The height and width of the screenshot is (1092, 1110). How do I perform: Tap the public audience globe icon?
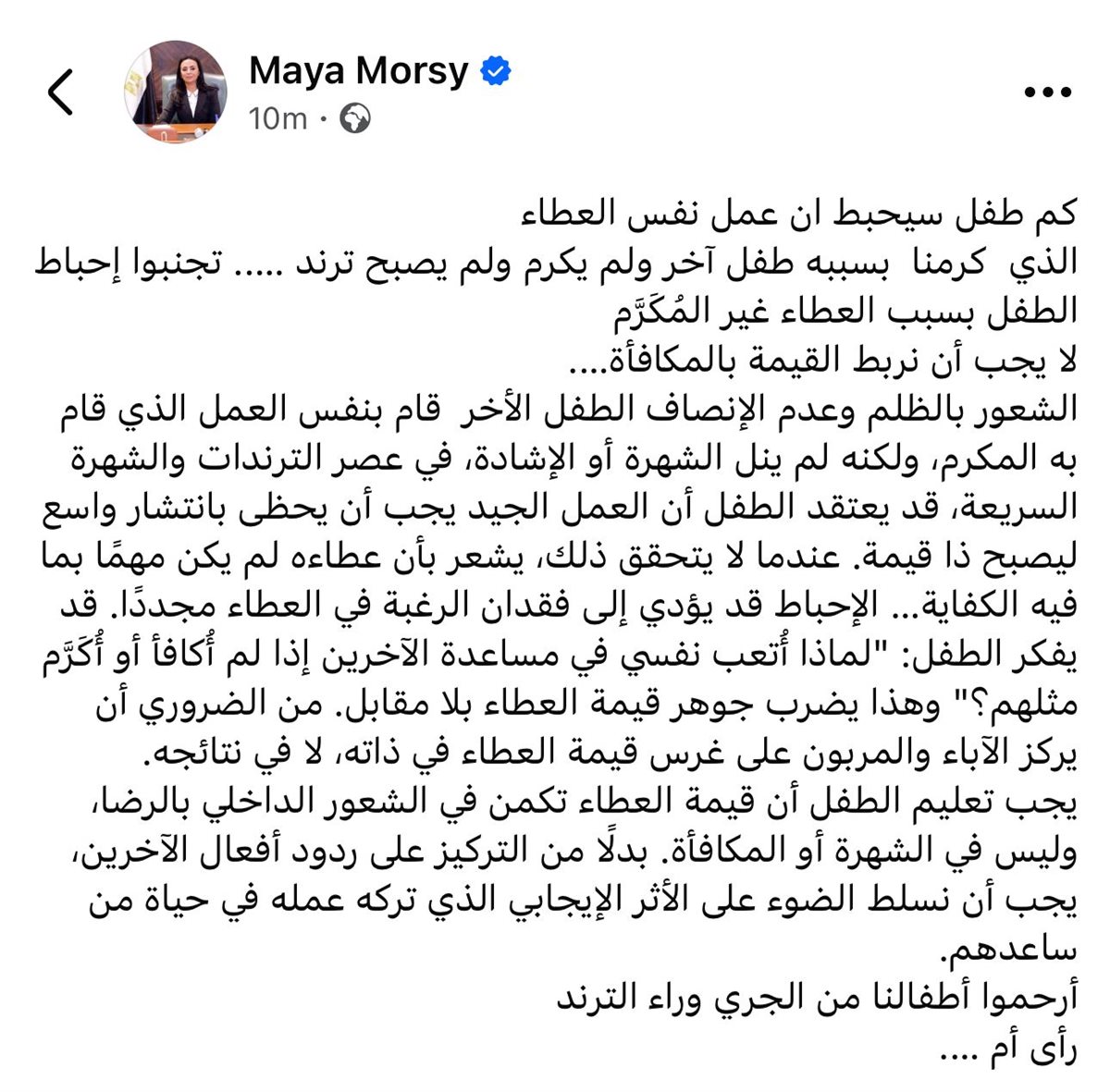pyautogui.click(x=356, y=118)
